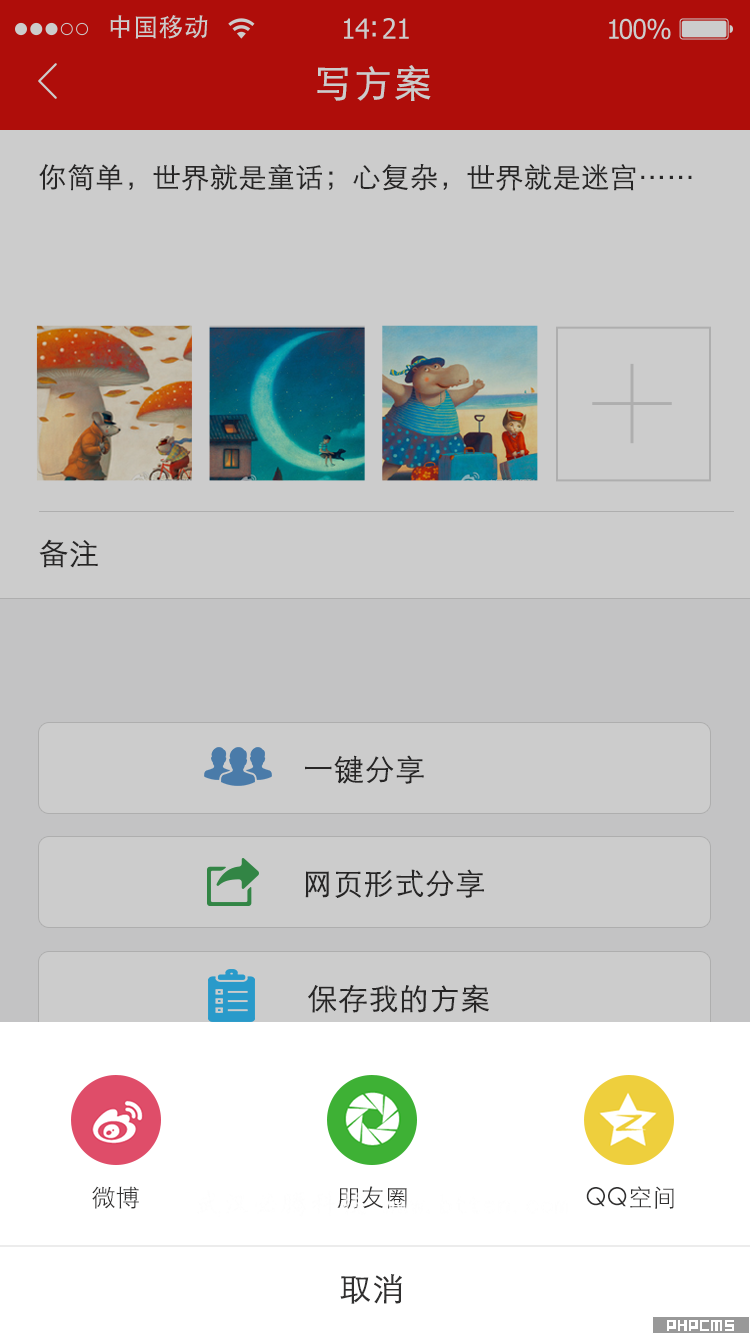Open the hippo beach picture thumbnail

[460, 403]
